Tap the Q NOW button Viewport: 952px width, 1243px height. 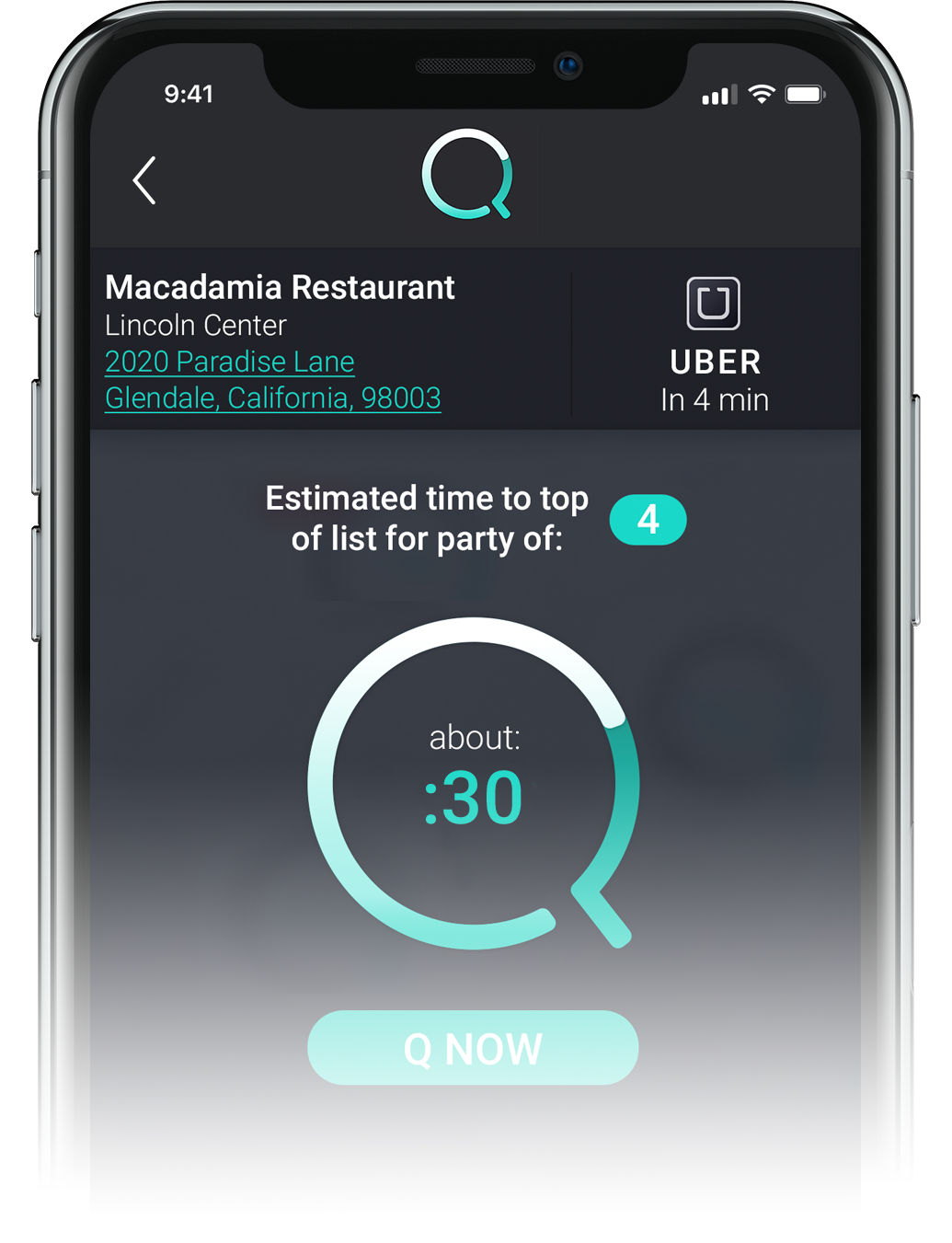click(x=473, y=1048)
